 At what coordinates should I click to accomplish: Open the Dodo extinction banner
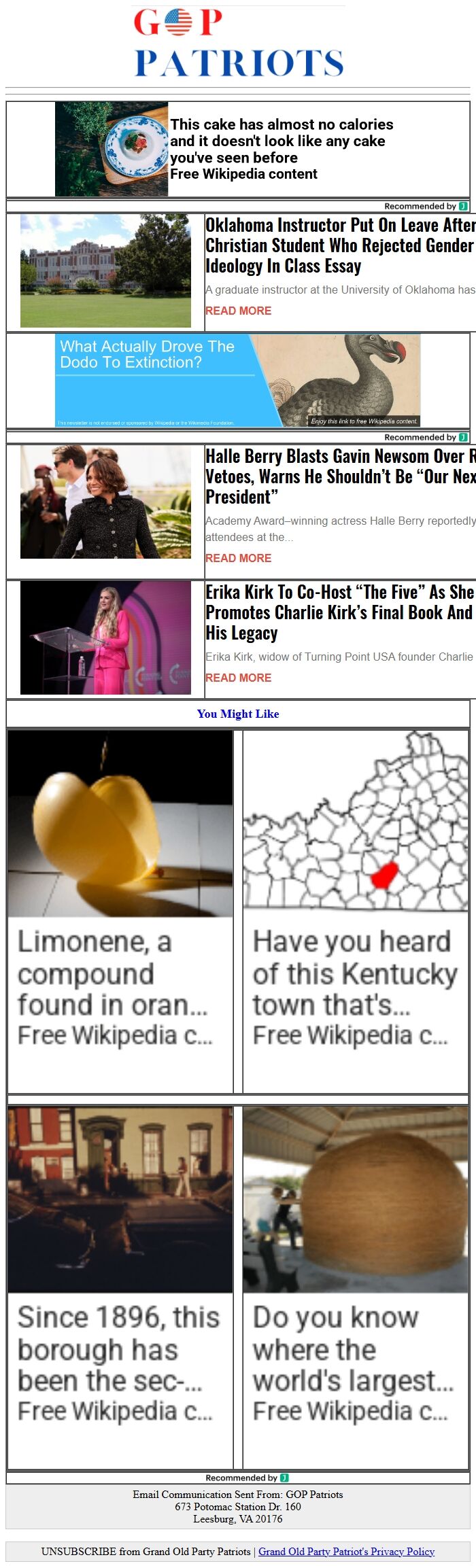237,381
